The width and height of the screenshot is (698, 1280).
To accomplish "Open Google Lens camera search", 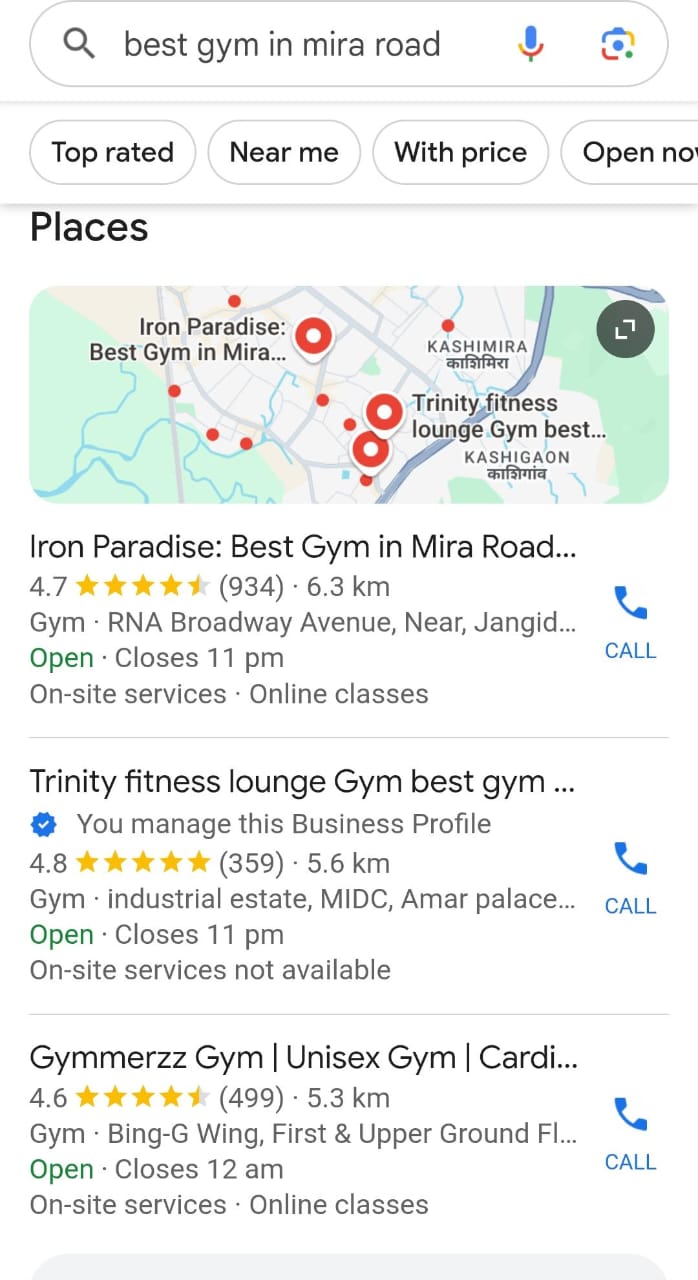I will pyautogui.click(x=618, y=44).
